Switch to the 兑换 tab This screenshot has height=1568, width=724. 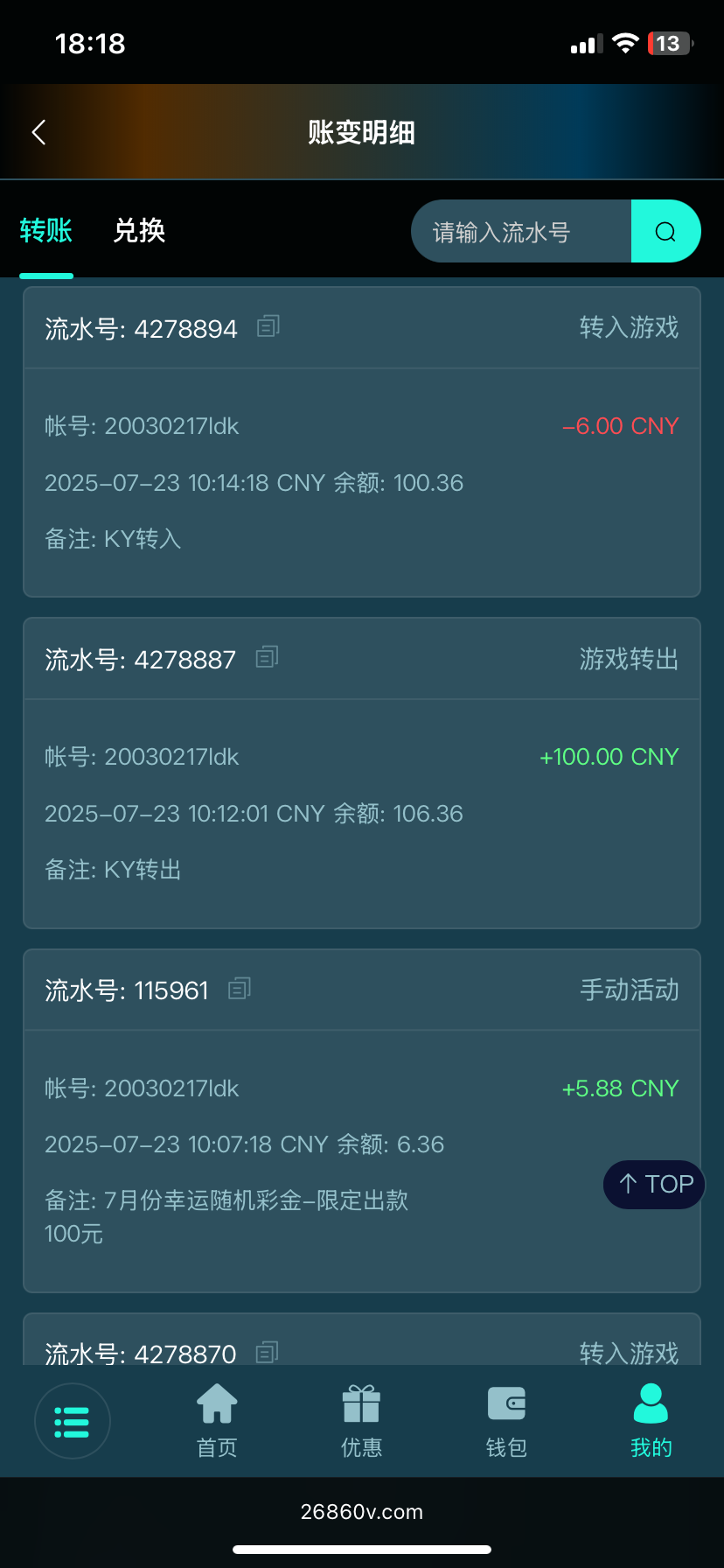click(x=139, y=231)
